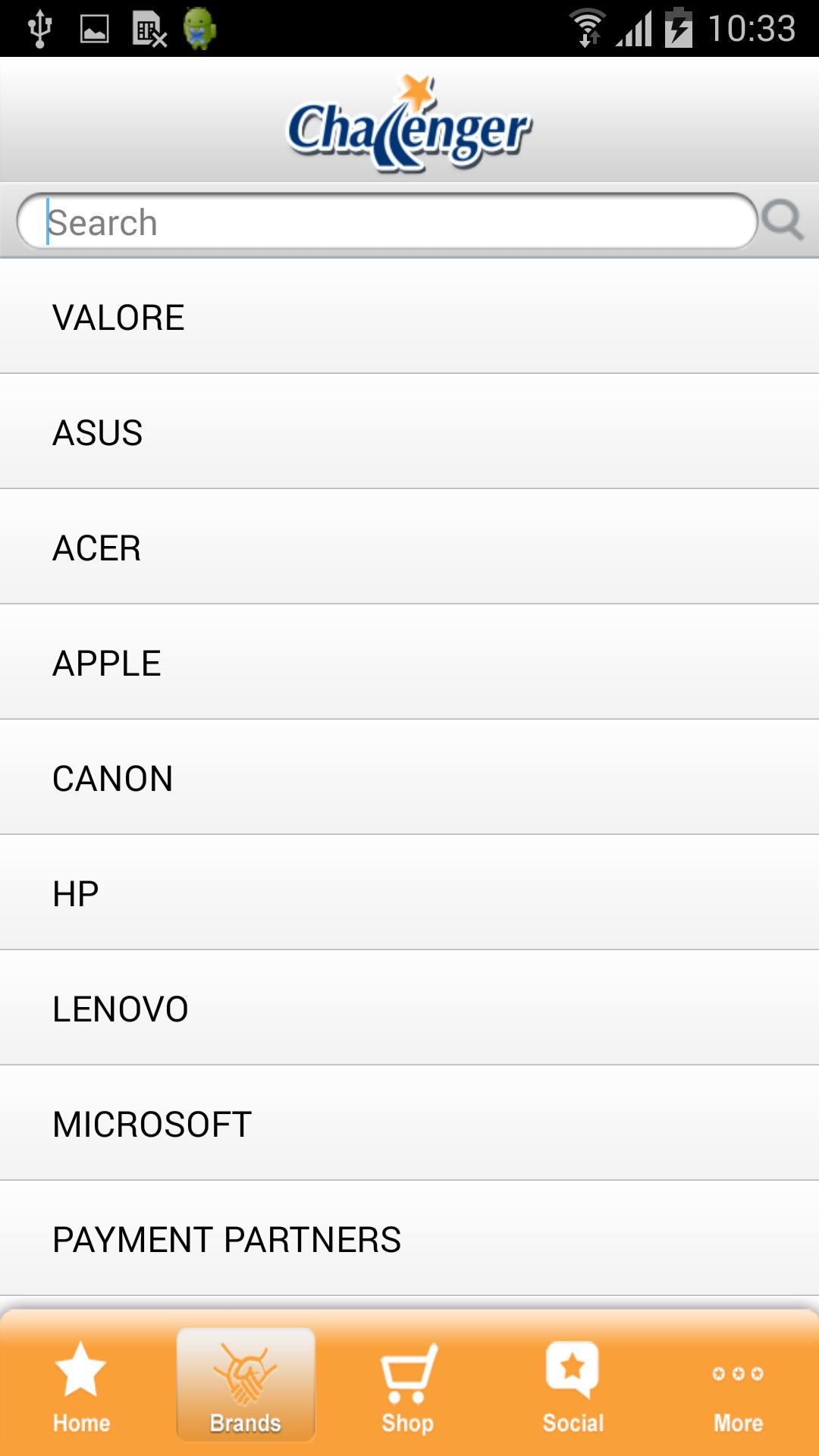819x1456 pixels.
Task: Focus the Search text field
Action: (x=387, y=221)
